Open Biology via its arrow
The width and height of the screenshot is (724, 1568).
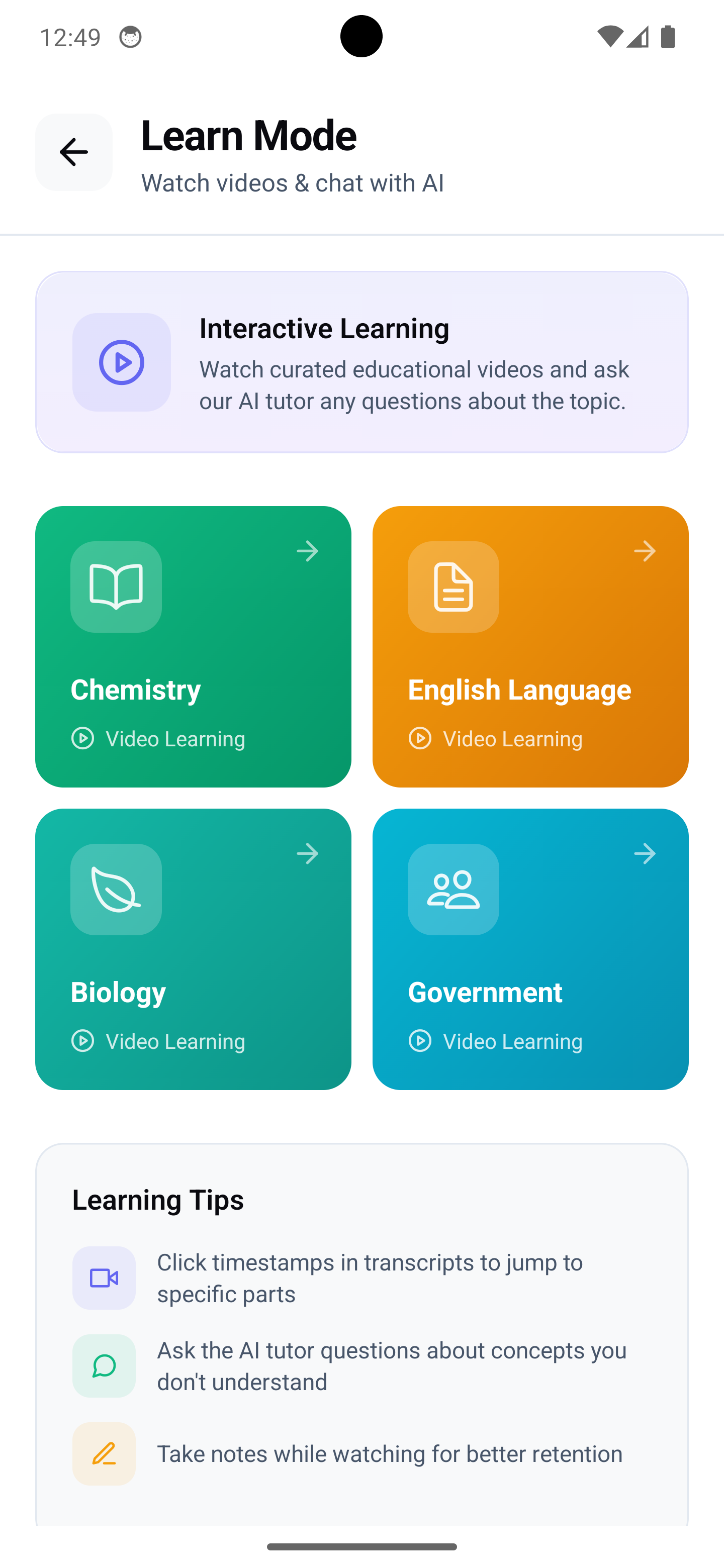(308, 853)
